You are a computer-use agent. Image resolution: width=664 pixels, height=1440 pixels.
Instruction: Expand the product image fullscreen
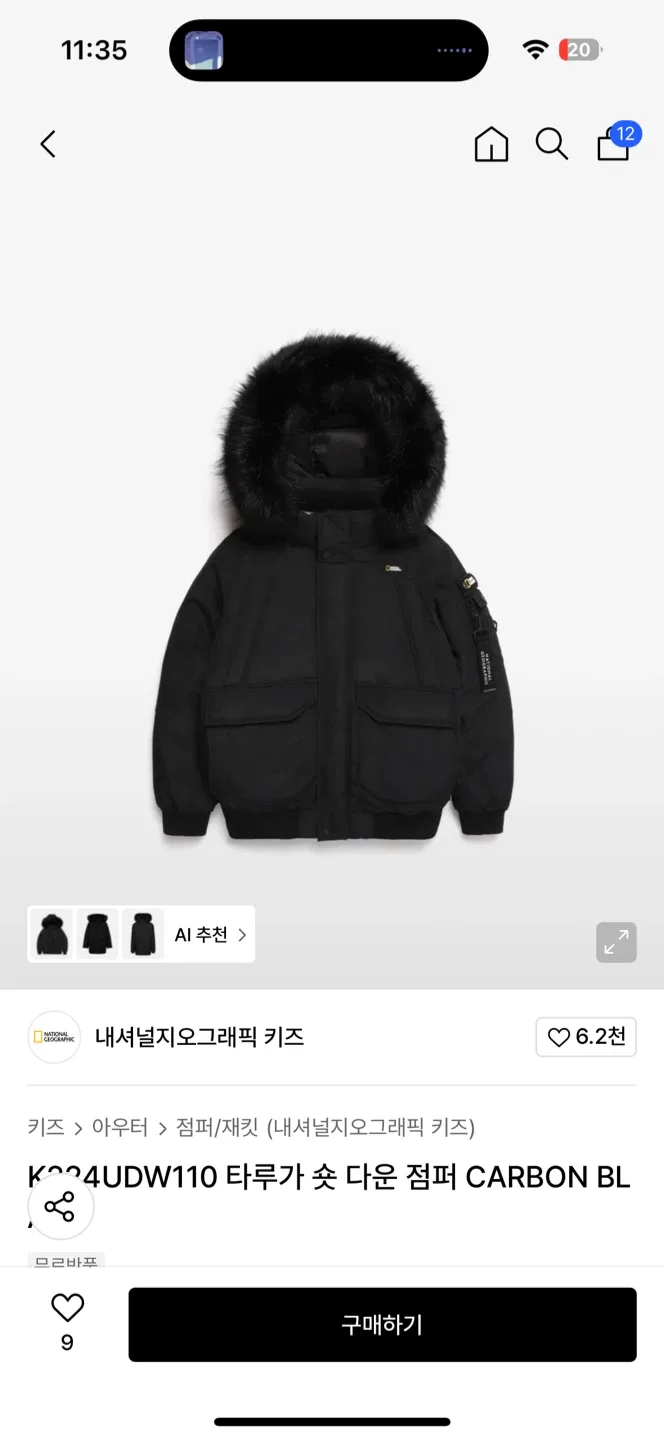coord(616,942)
